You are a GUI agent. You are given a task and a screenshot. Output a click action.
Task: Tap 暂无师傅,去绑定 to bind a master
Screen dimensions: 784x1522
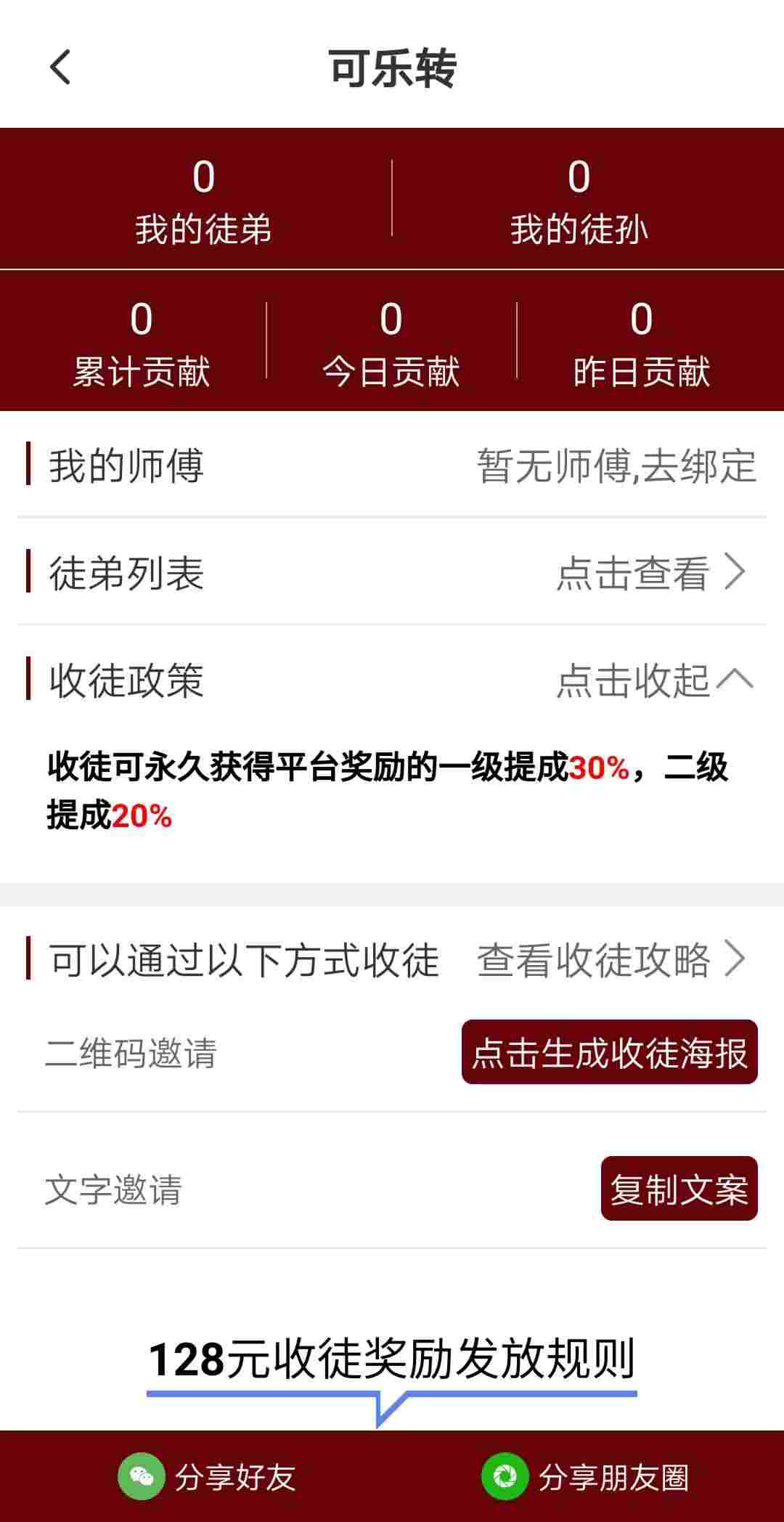(616, 465)
